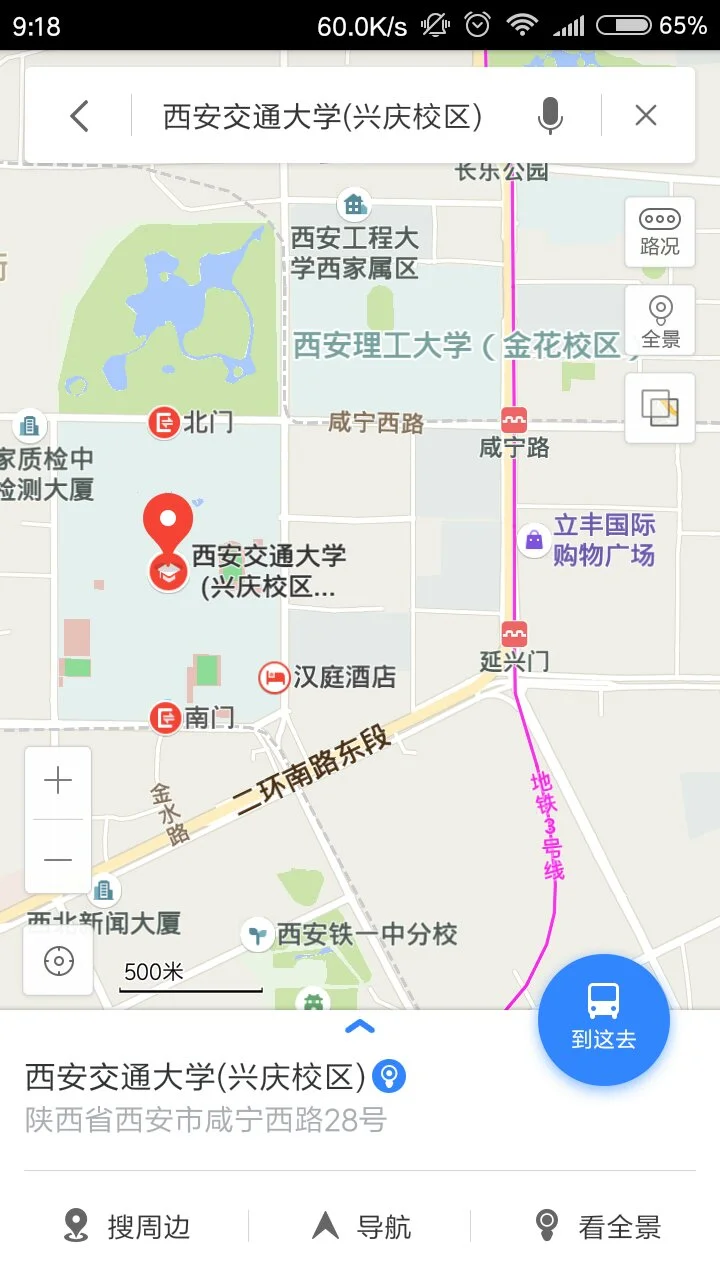Open the map layers switcher icon
Image resolution: width=720 pixels, height=1280 pixels.
(x=659, y=408)
